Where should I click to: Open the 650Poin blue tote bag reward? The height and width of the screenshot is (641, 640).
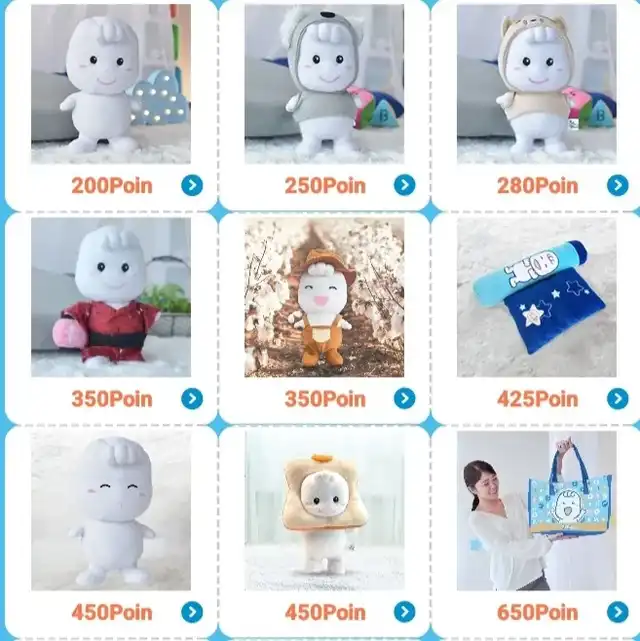(536, 510)
